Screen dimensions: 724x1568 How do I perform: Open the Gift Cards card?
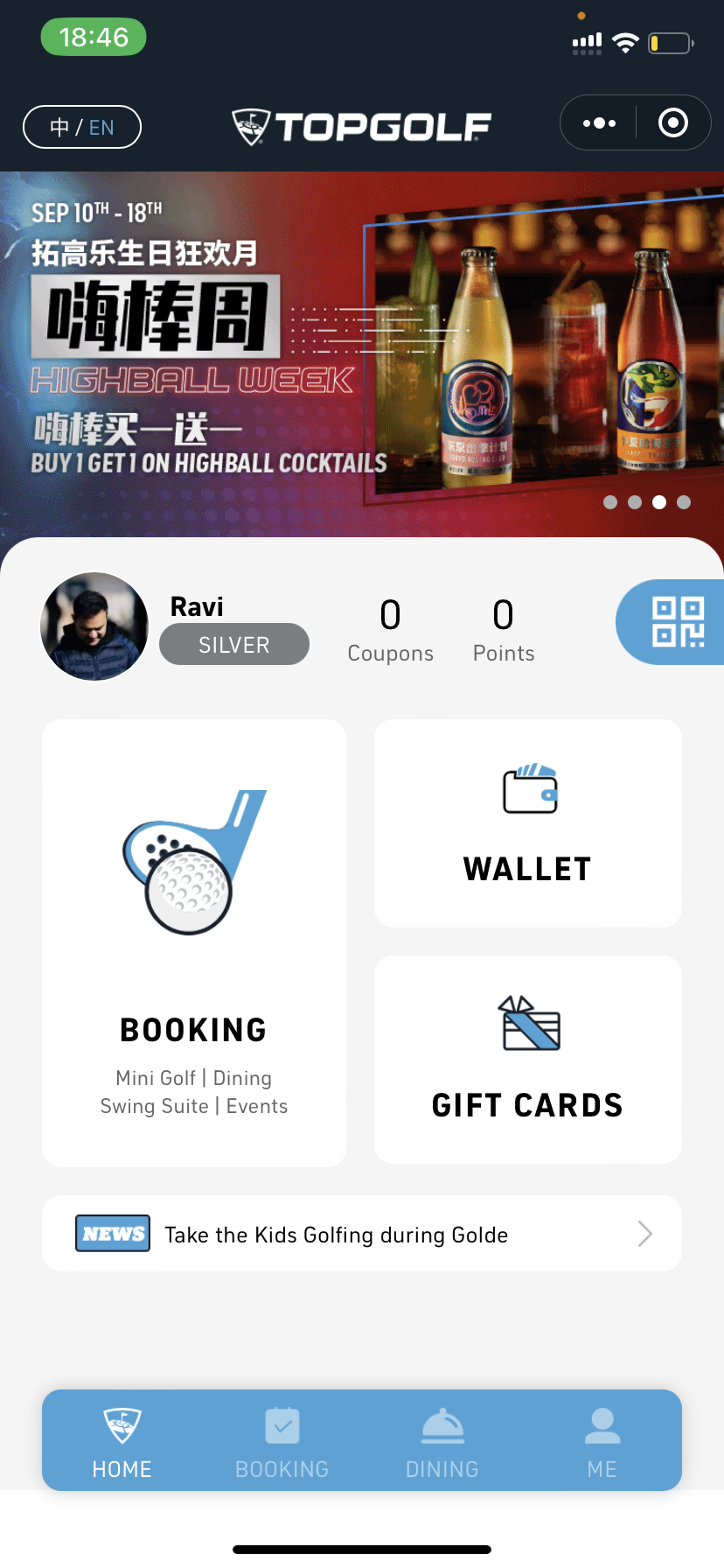pyautogui.click(x=528, y=1060)
